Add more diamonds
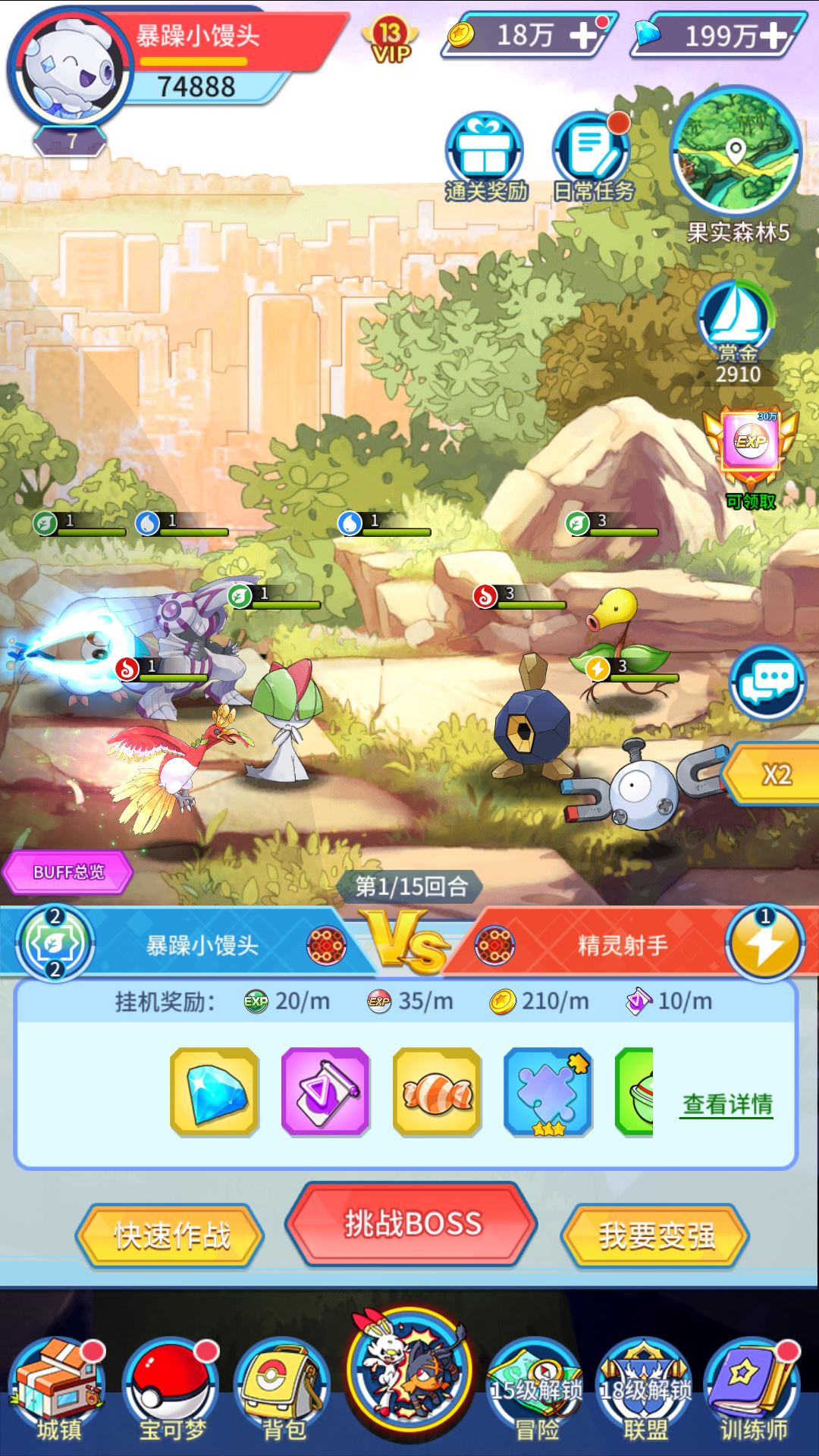The image size is (819, 1456). 773,36
